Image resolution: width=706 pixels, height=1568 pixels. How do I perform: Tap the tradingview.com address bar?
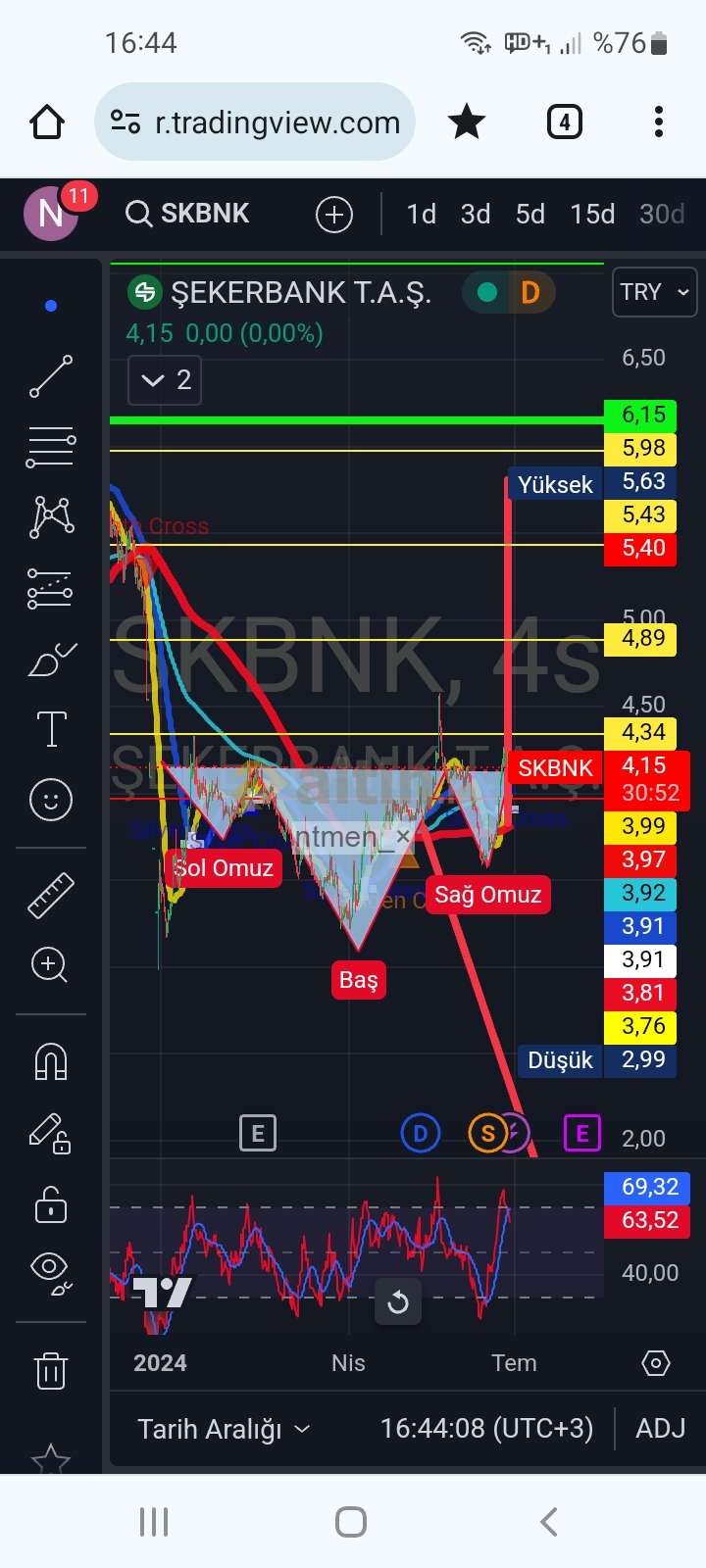click(x=255, y=122)
